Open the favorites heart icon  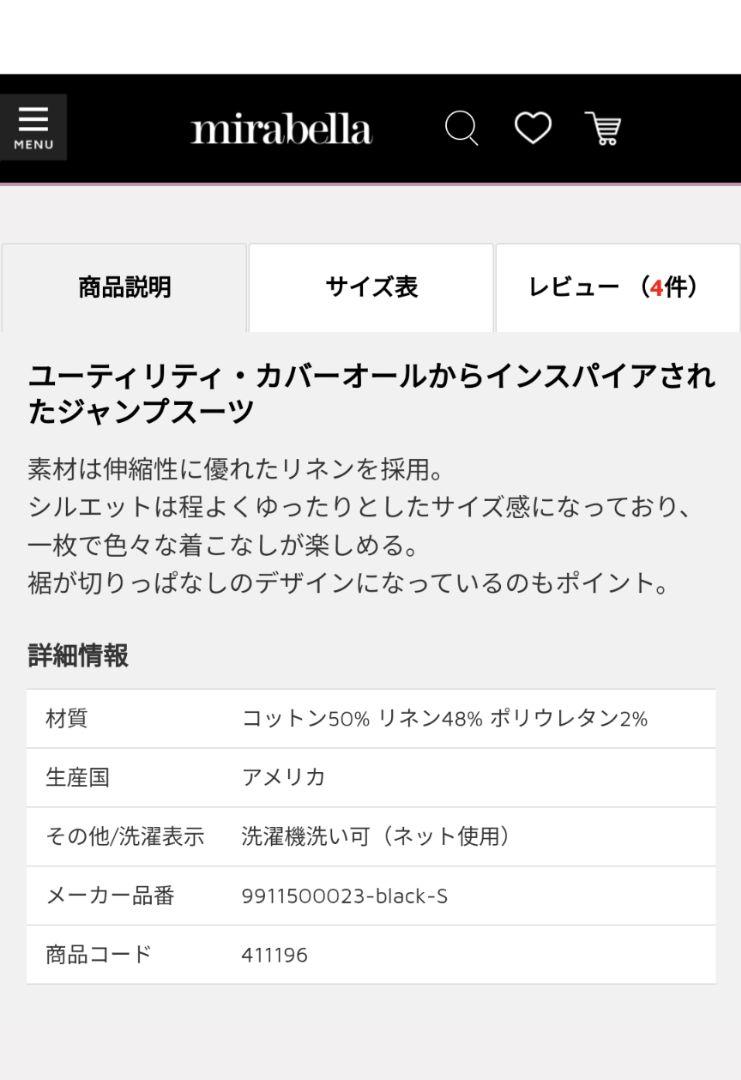coord(532,128)
